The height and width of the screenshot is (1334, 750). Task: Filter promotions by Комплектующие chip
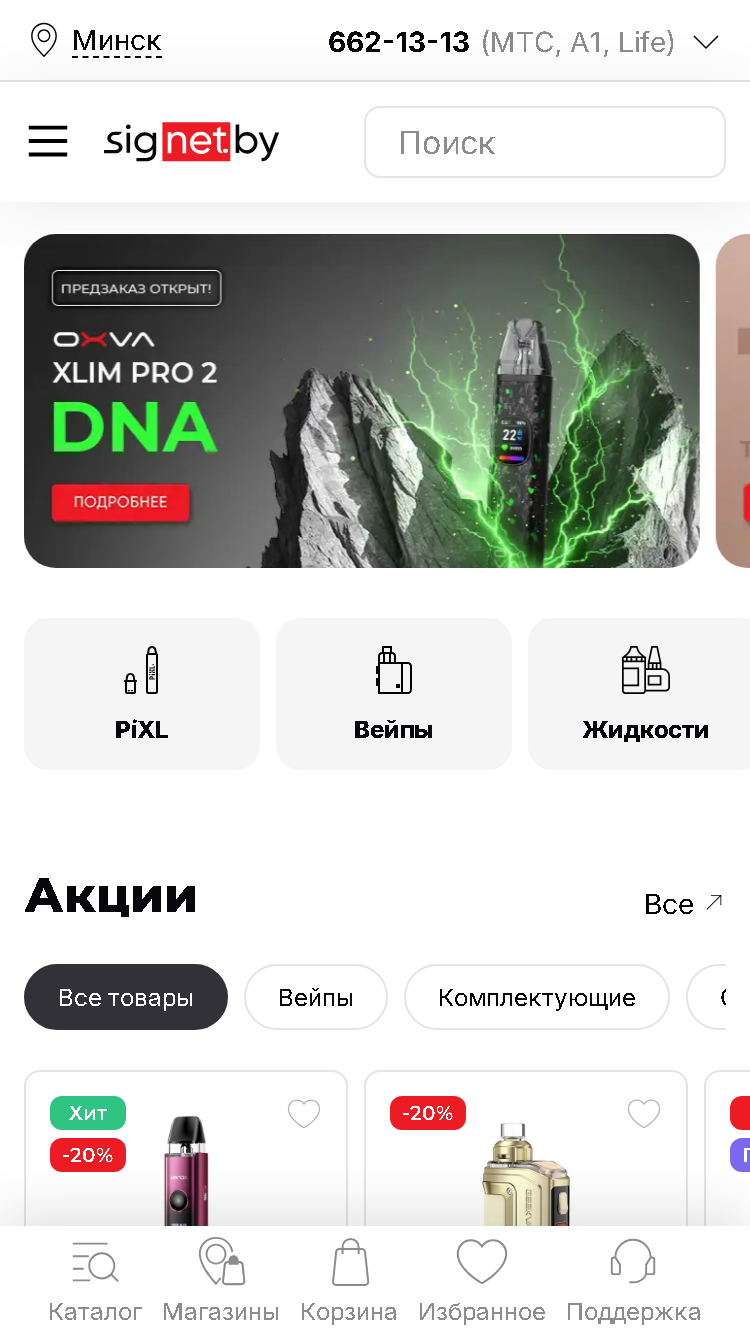click(x=537, y=997)
